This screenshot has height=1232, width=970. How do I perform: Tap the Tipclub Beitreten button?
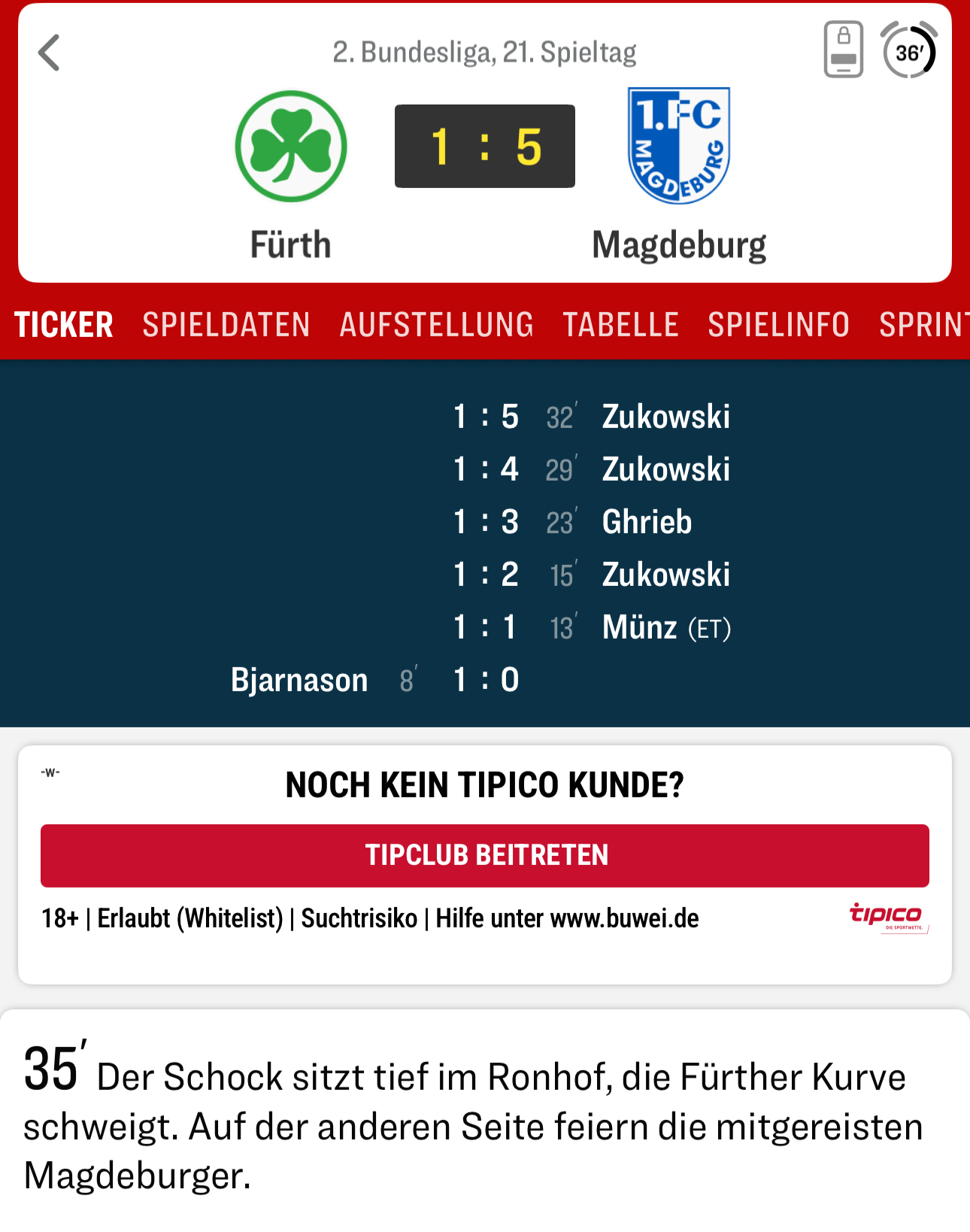pos(485,855)
